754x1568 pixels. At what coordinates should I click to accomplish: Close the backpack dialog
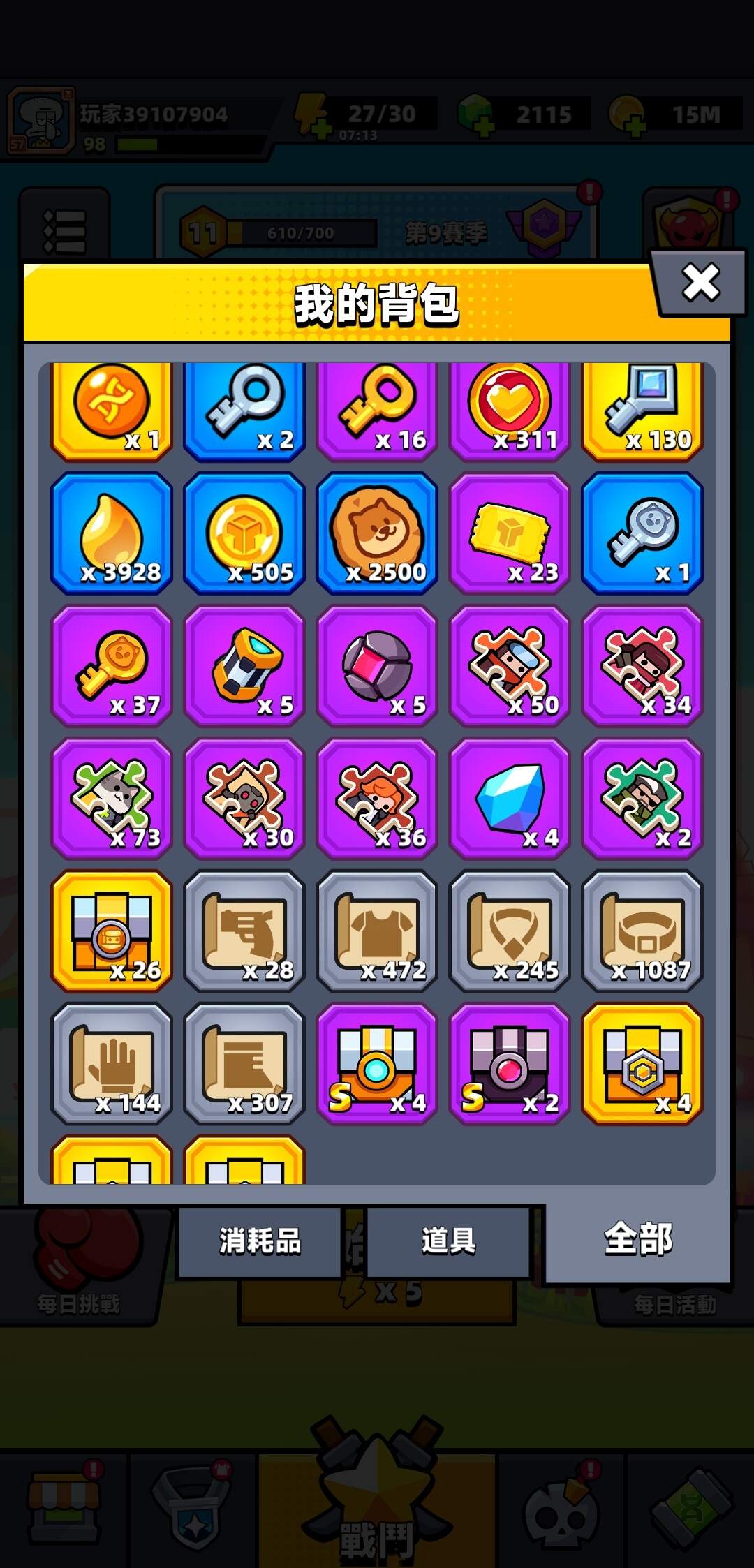[700, 282]
